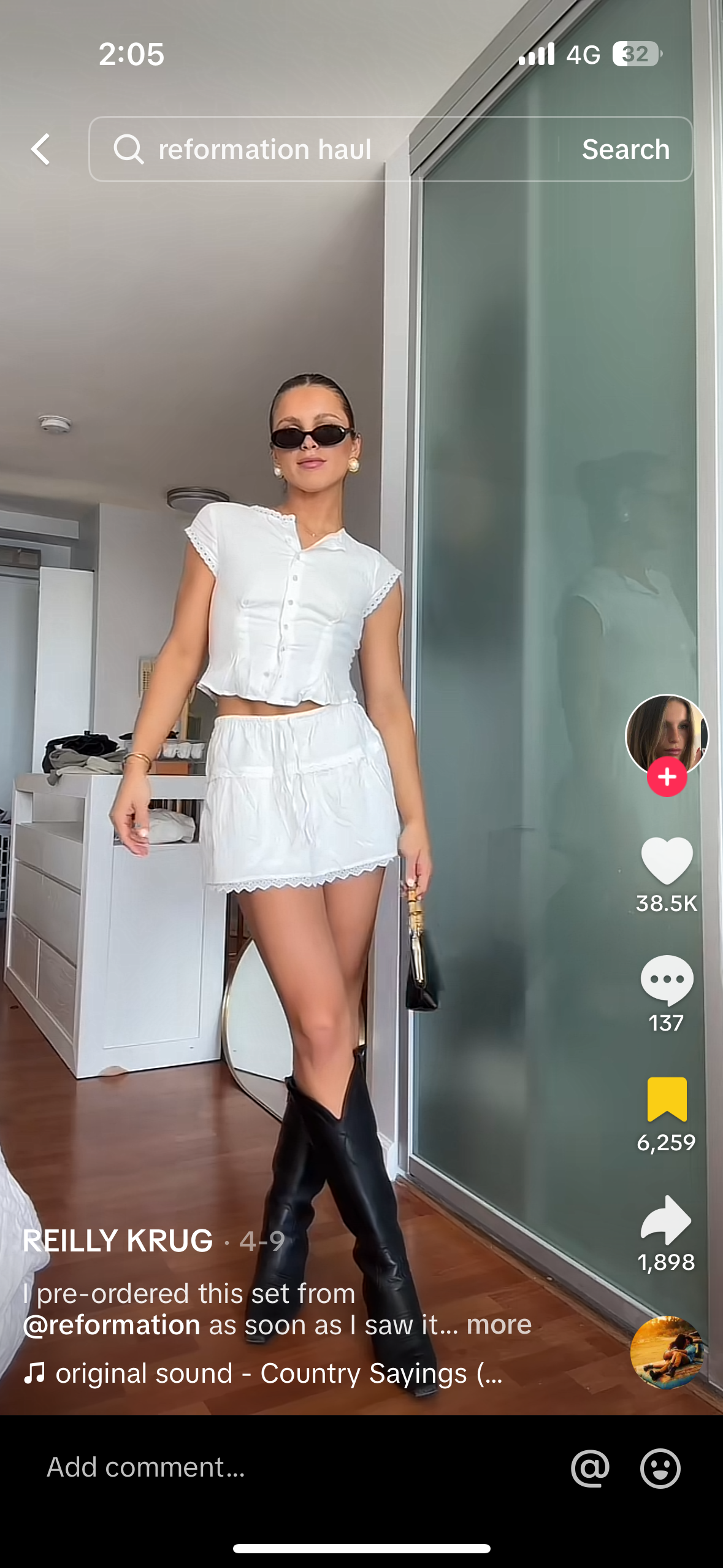Image resolution: width=723 pixels, height=1568 pixels.
Task: Open the spinning sound disc
Action: pyautogui.click(x=667, y=1351)
